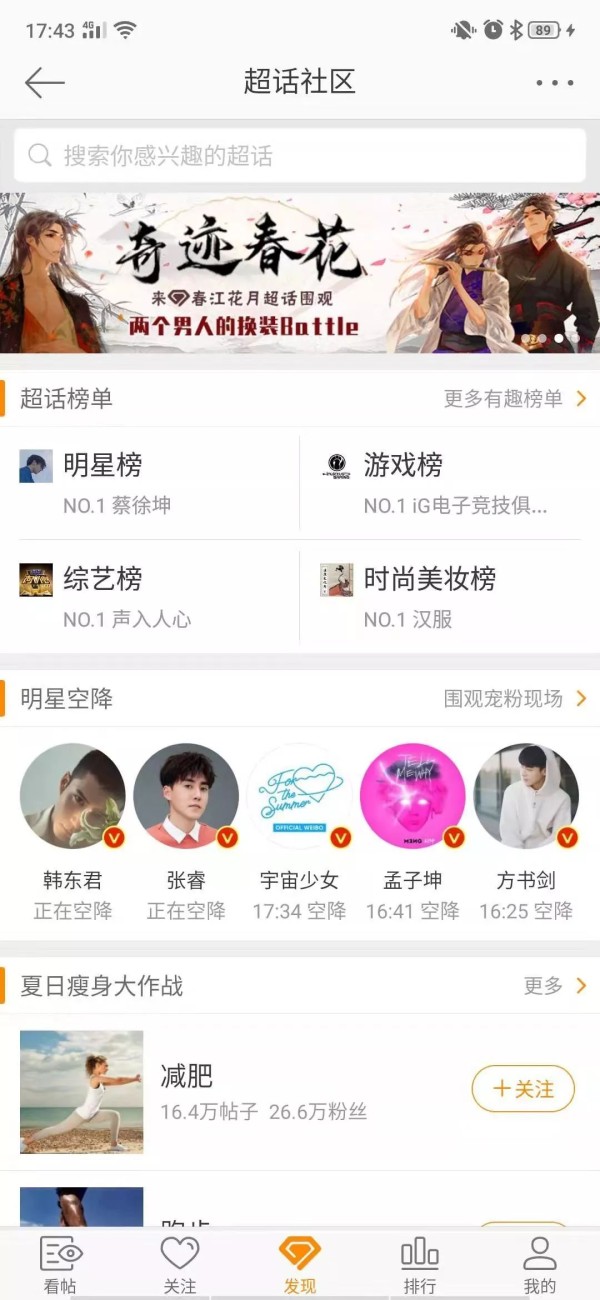Tap the 搜索你感兴趣的超话 search box
The image size is (600, 1300).
click(300, 156)
